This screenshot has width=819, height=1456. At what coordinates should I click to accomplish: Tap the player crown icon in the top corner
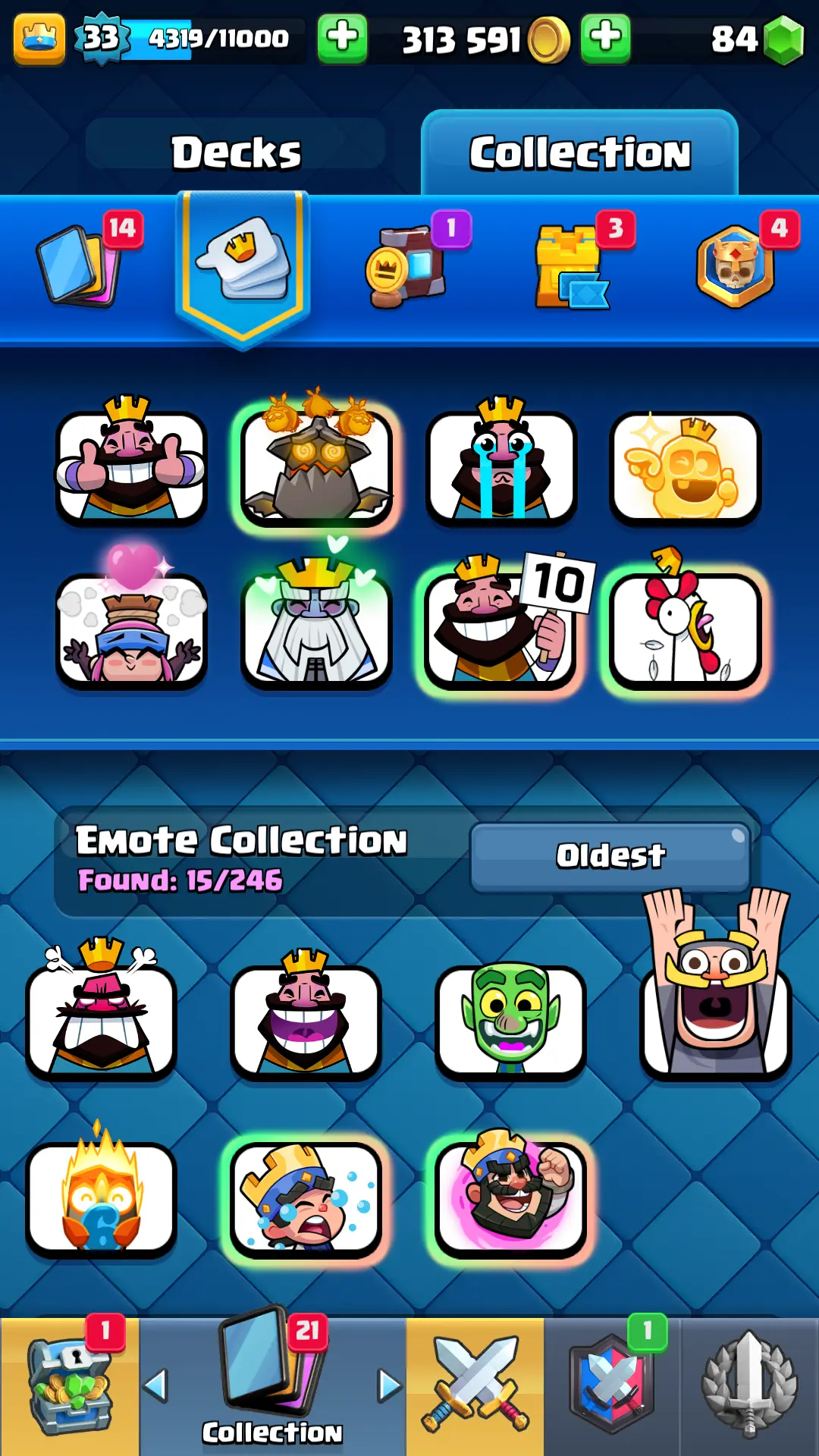[x=39, y=38]
